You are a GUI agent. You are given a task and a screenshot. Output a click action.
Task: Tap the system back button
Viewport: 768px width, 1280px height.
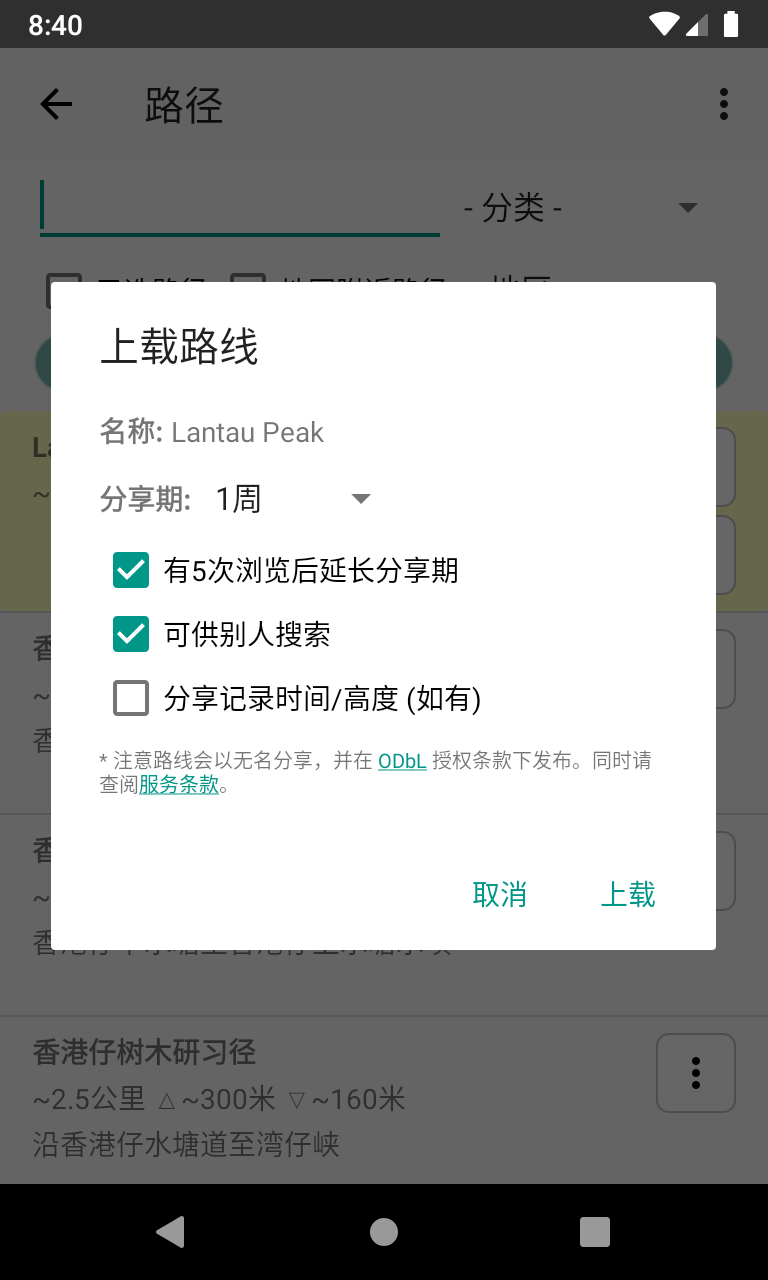tap(171, 1232)
